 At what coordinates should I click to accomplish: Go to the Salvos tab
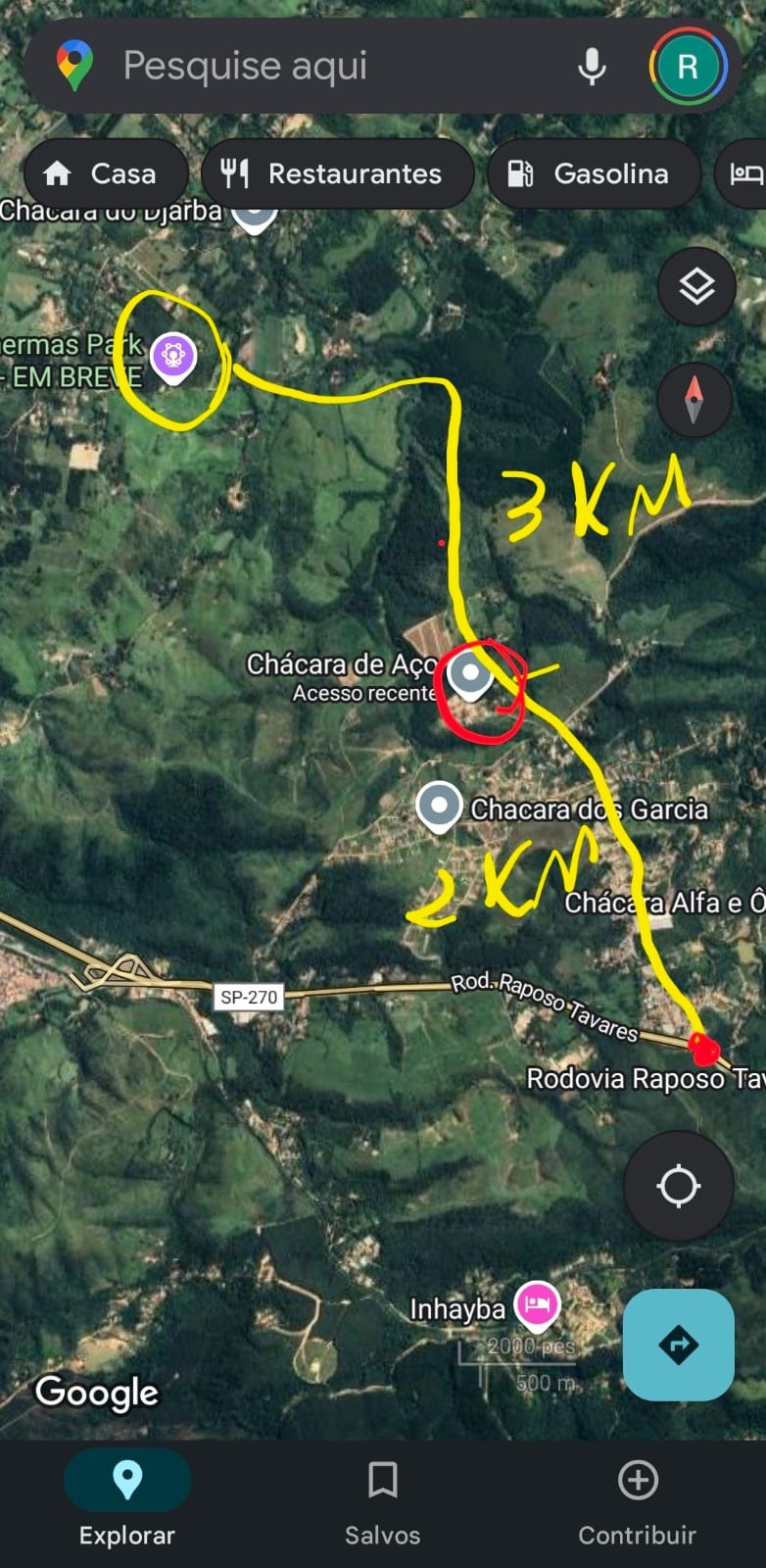382,1497
